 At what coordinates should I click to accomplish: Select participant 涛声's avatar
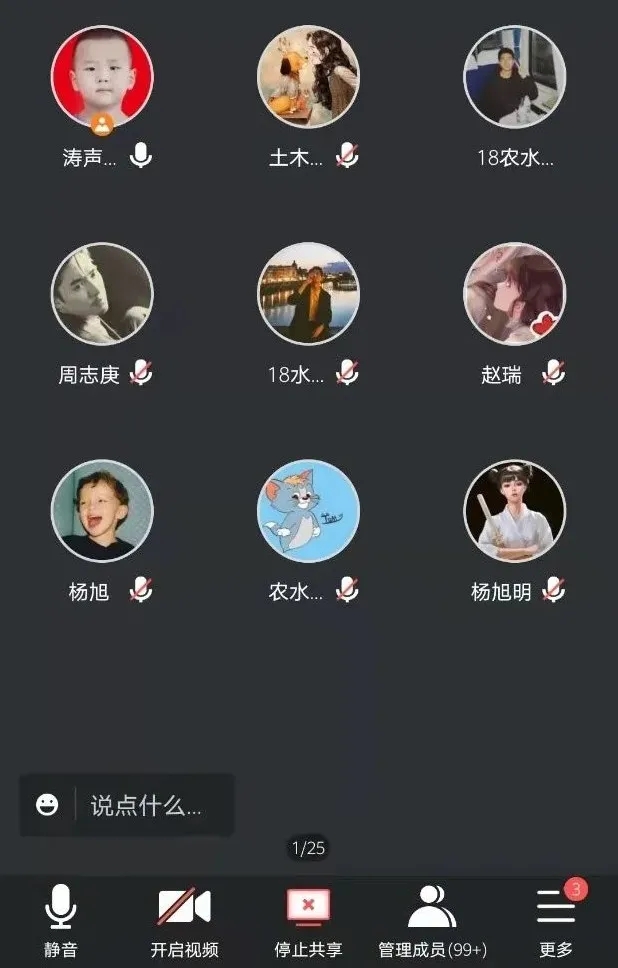pyautogui.click(x=102, y=78)
